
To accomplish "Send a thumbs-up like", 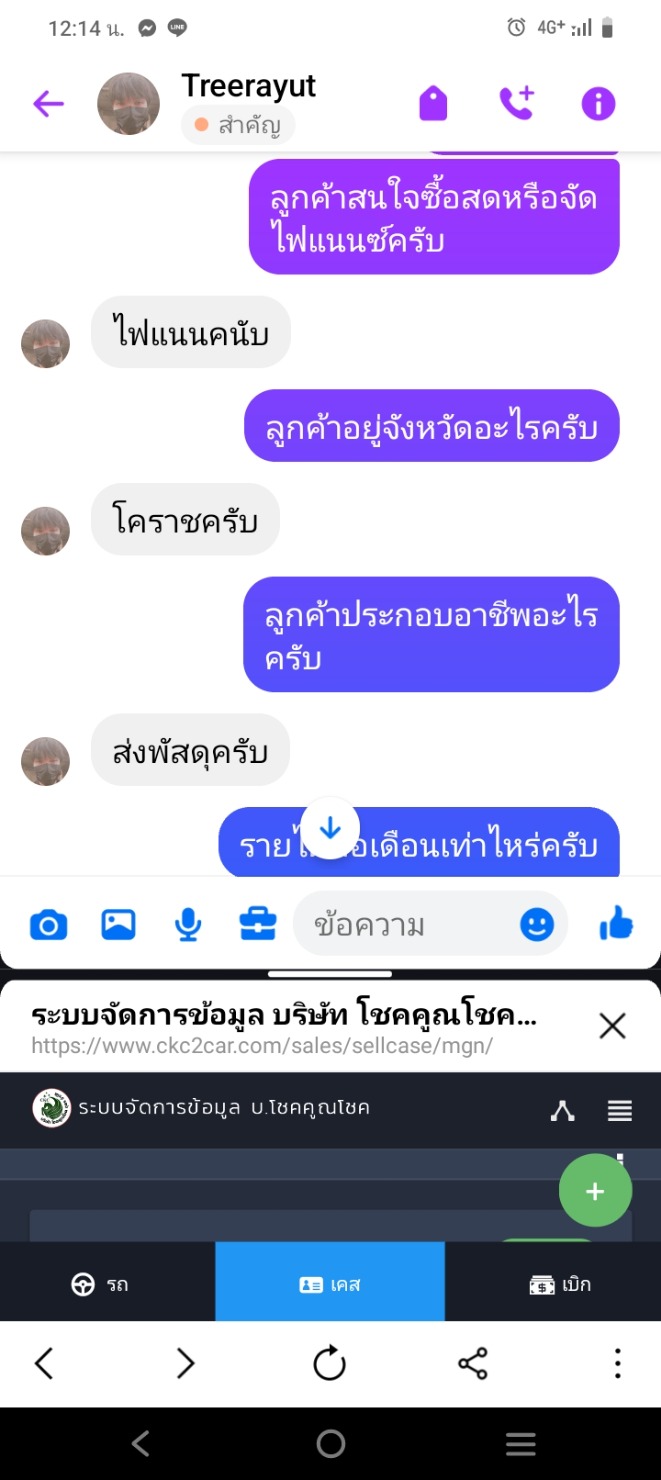I will 616,925.
